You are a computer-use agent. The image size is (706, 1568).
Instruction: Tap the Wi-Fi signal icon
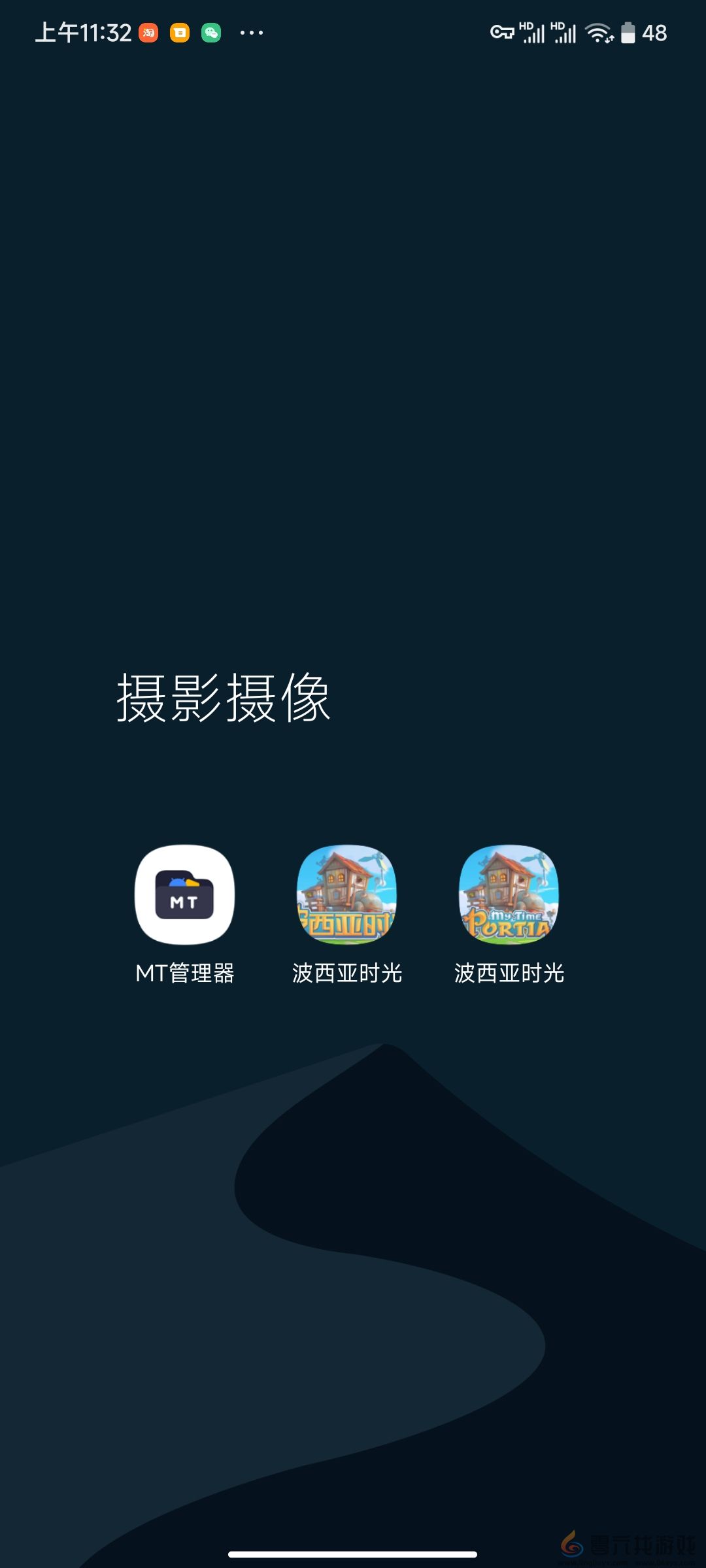(x=599, y=32)
